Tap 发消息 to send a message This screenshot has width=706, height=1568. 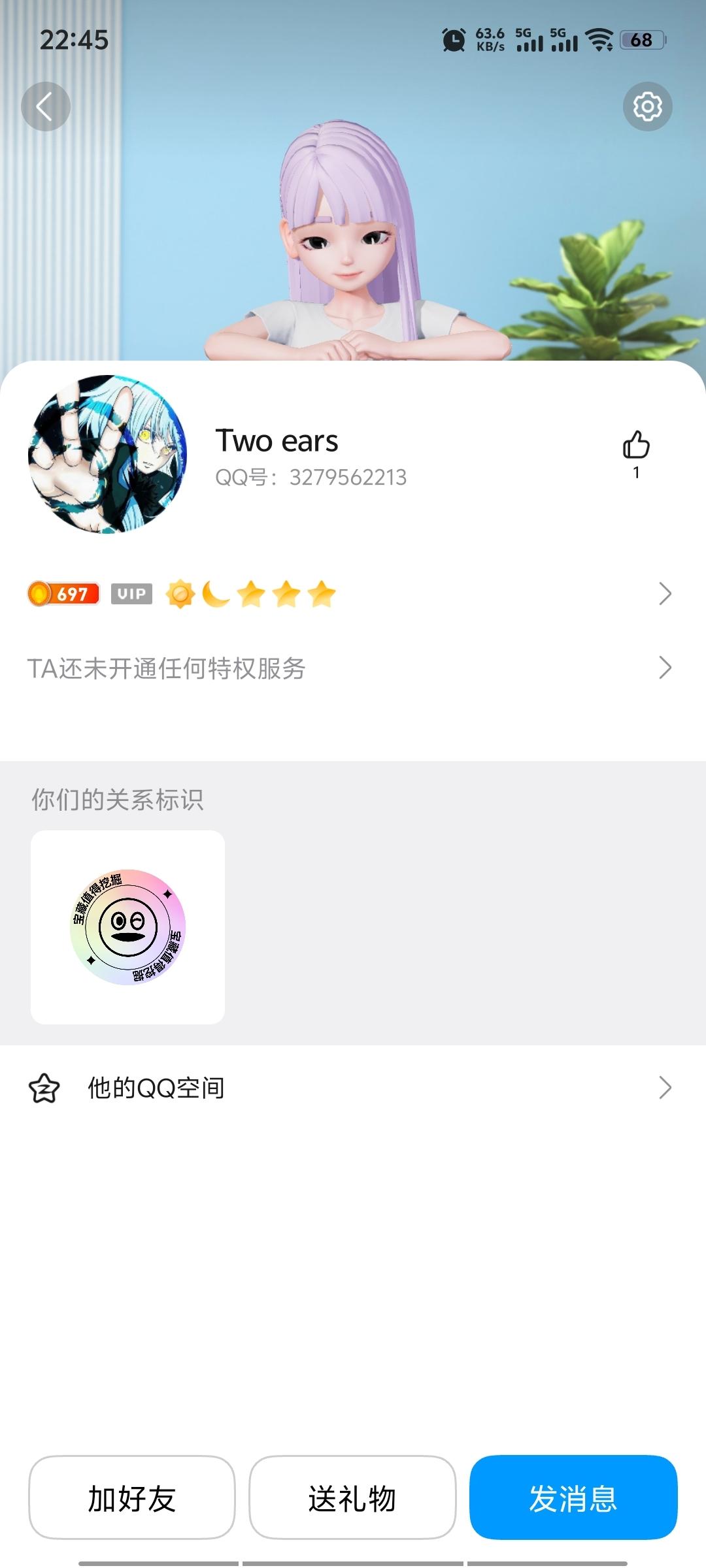coord(573,1497)
